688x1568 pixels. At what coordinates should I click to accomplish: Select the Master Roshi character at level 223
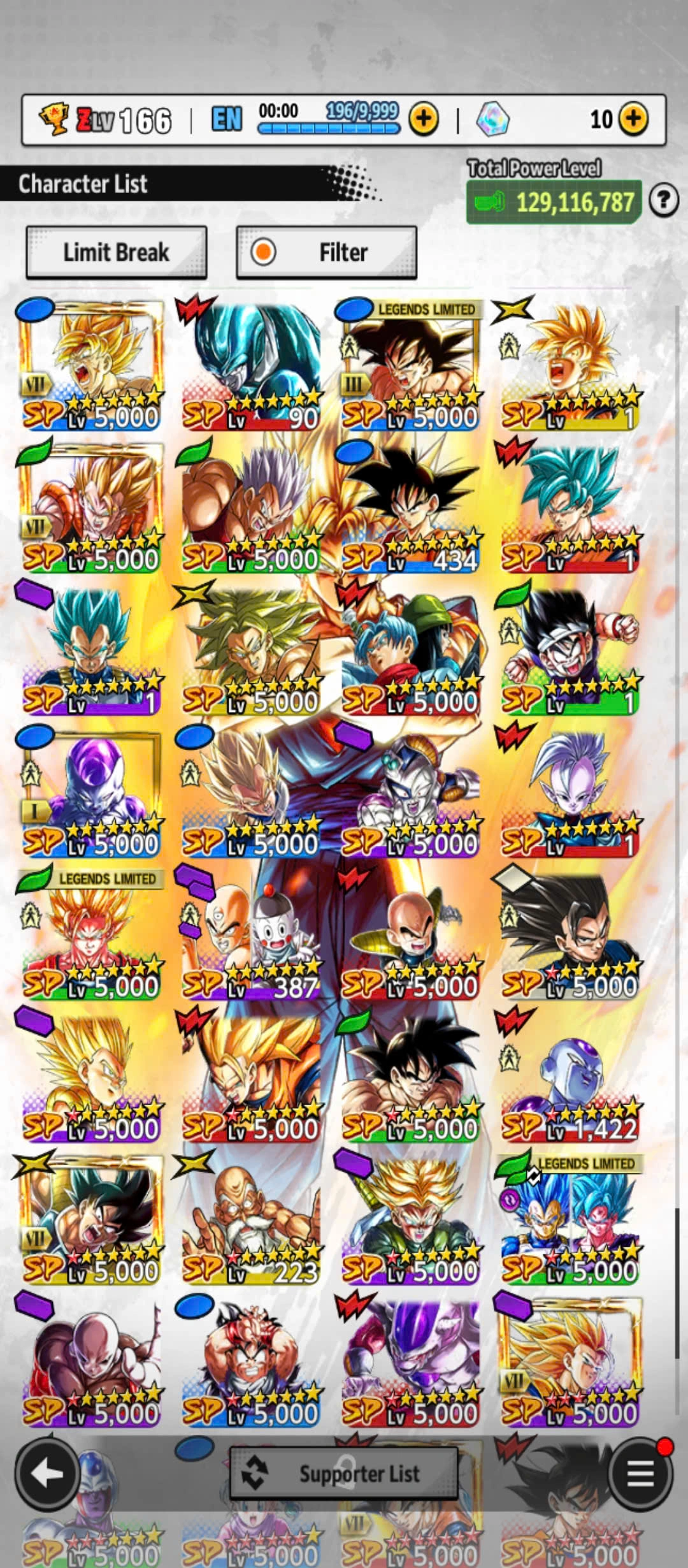250,1221
